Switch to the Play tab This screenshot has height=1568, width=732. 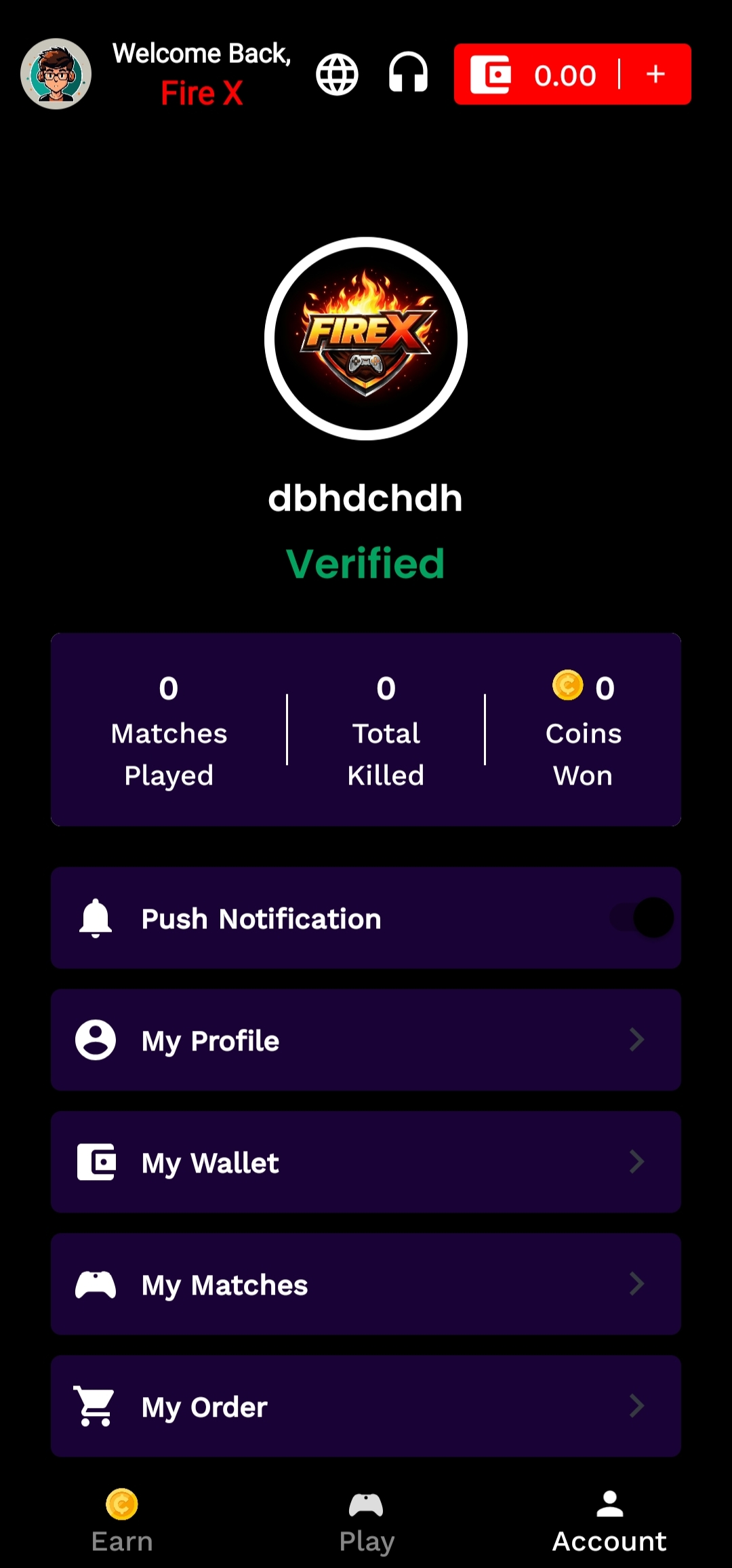[366, 1521]
